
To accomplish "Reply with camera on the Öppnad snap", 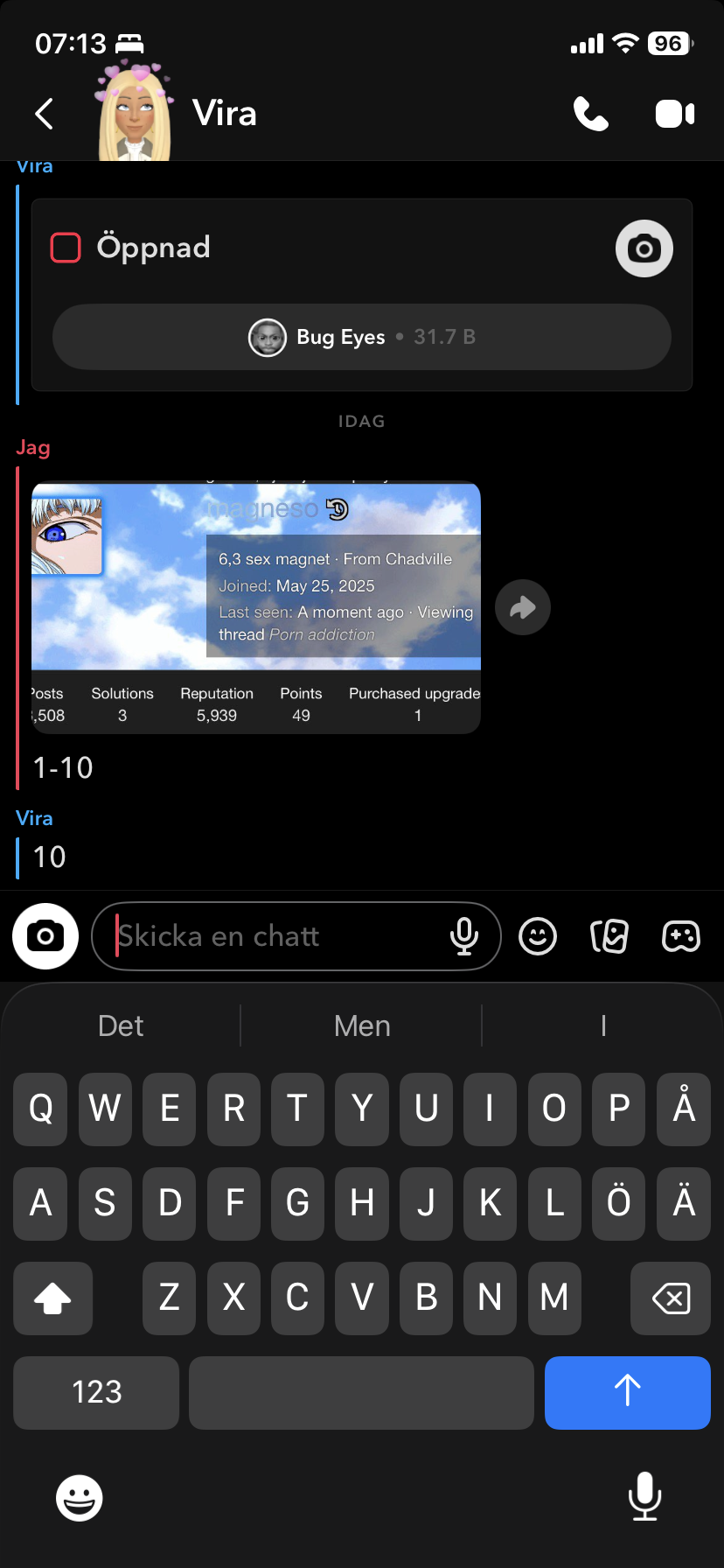I will [644, 248].
